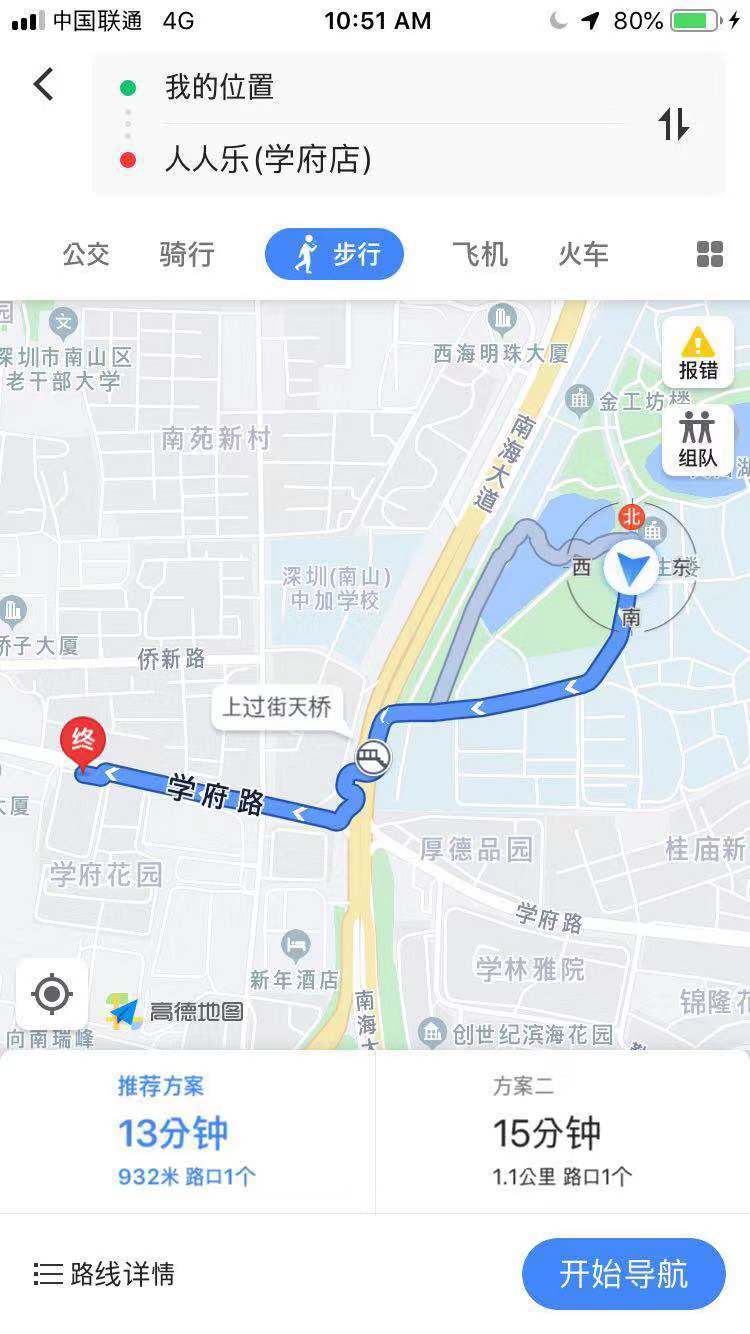Tap the blue navigation arrow showing my position
Viewport: 750px width, 1334px height.
pos(633,568)
